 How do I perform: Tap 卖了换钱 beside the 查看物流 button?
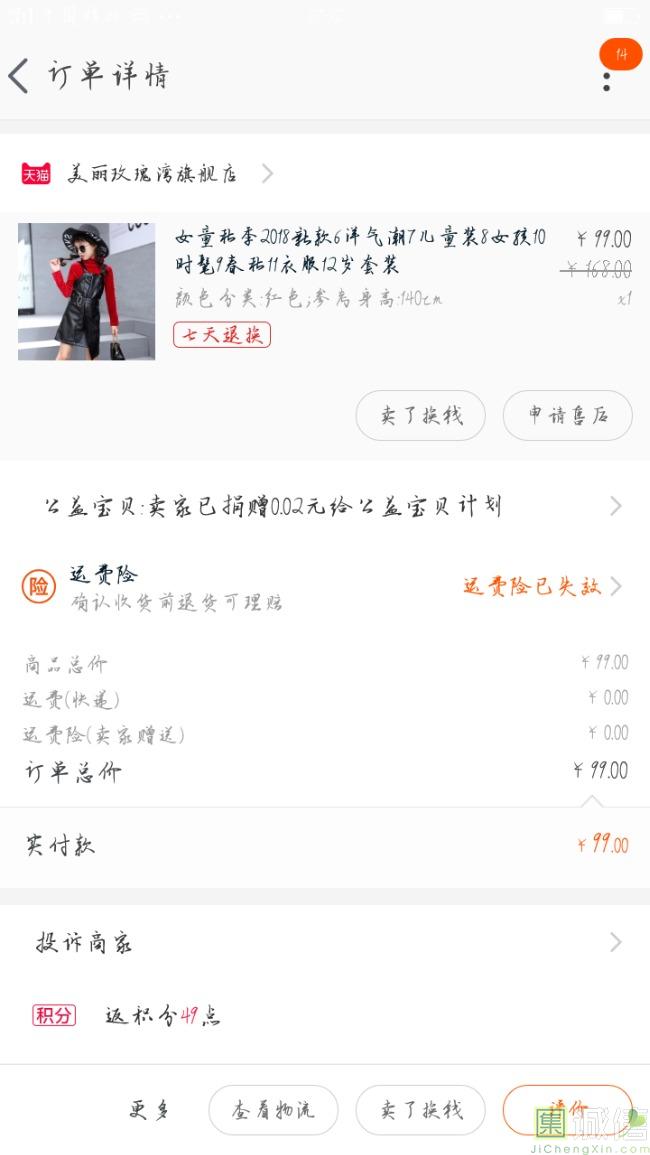click(420, 1110)
